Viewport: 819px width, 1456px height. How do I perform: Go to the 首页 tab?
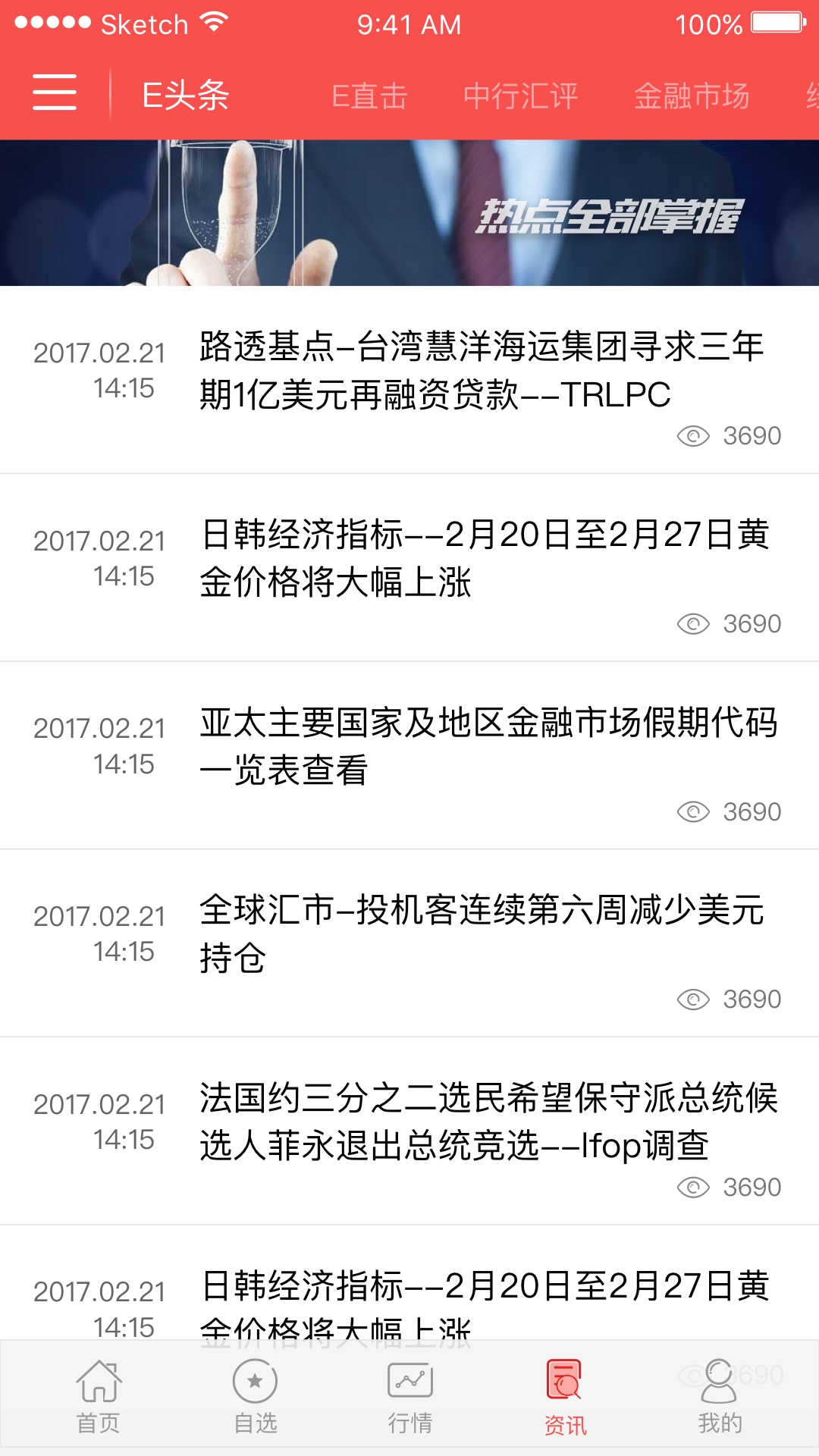tap(99, 1397)
